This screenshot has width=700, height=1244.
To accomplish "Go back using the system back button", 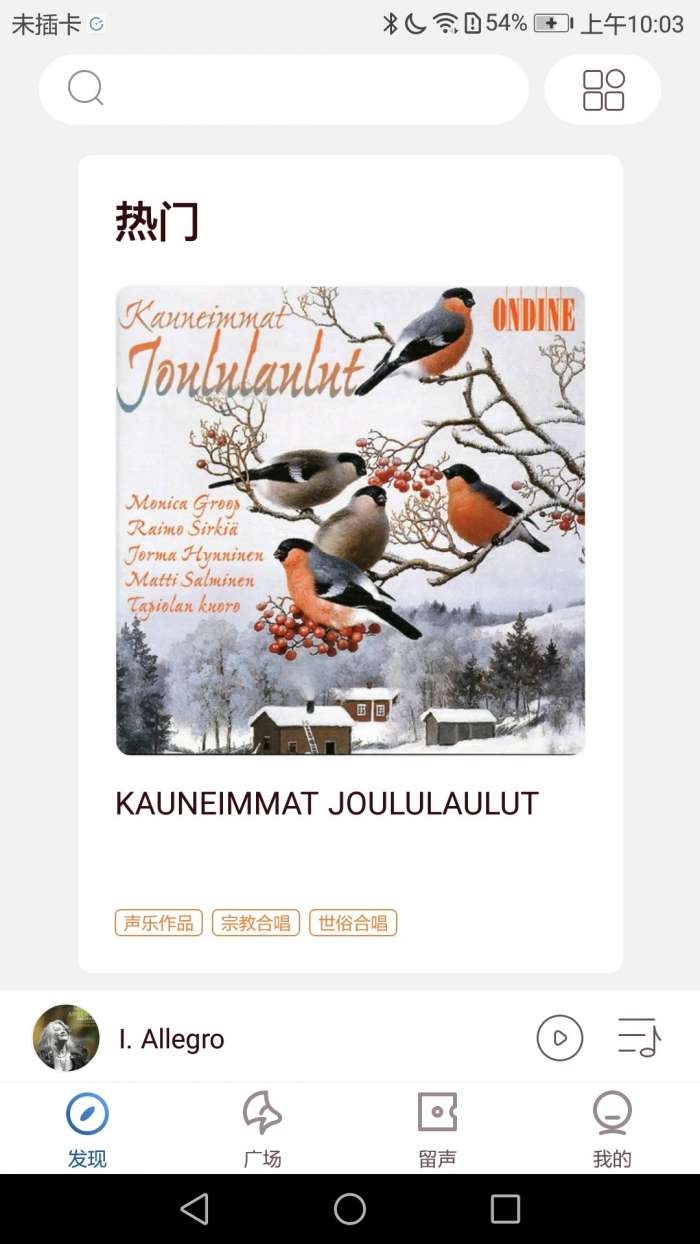I will 195,1209.
